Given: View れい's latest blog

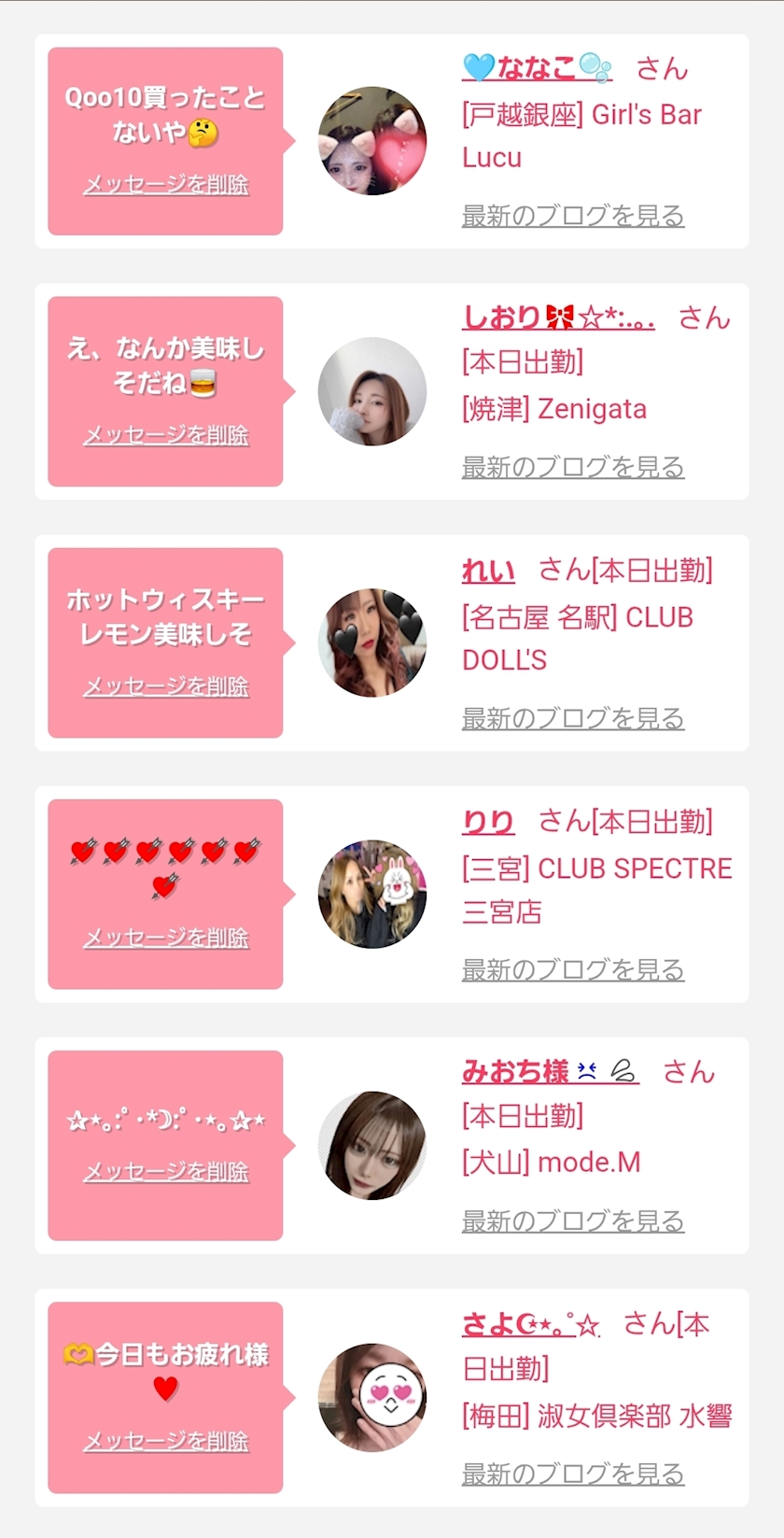Looking at the screenshot, I should click(x=573, y=718).
